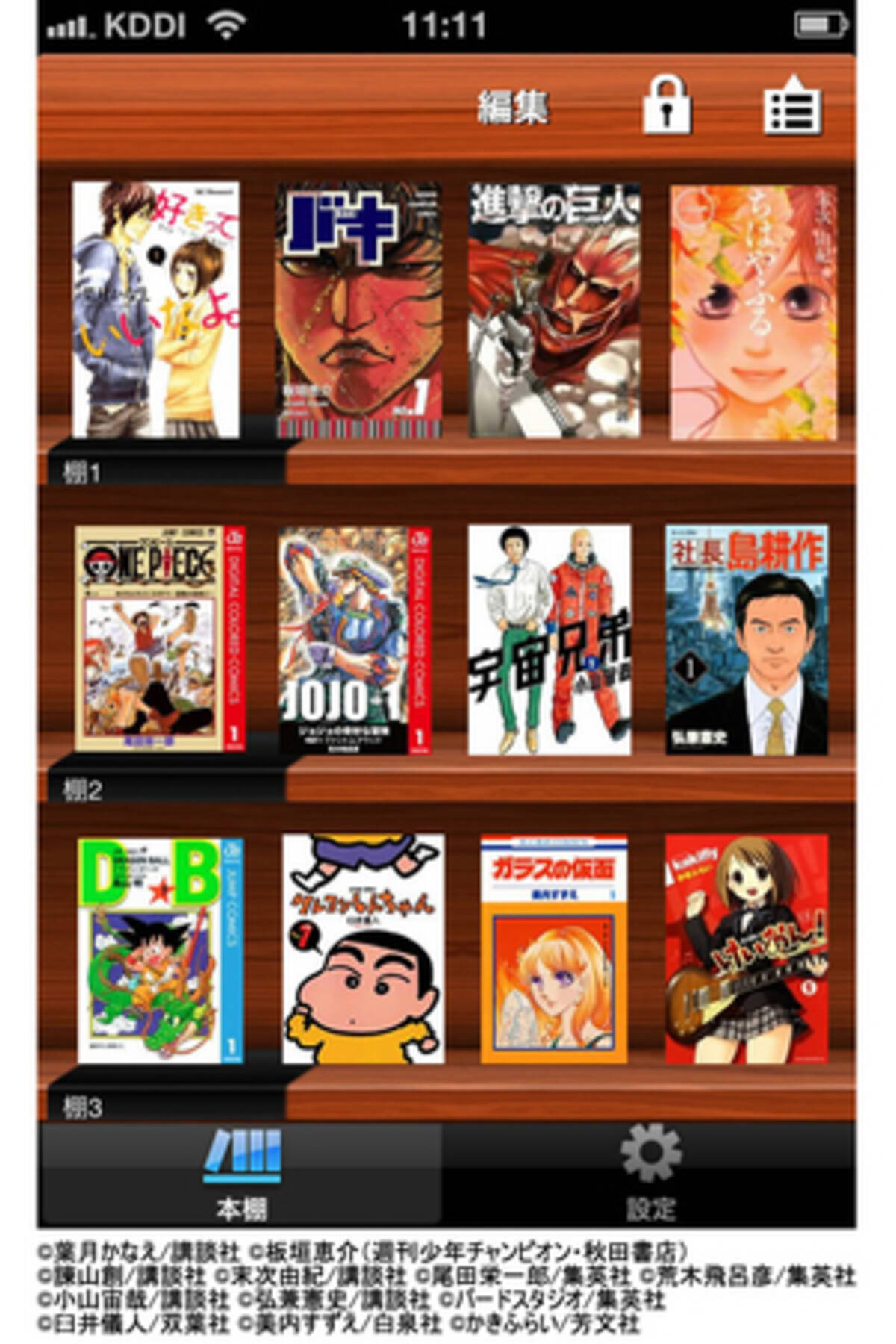The width and height of the screenshot is (896, 1344).
Task: Switch to the 設定 settings tab
Action: coord(650,1176)
